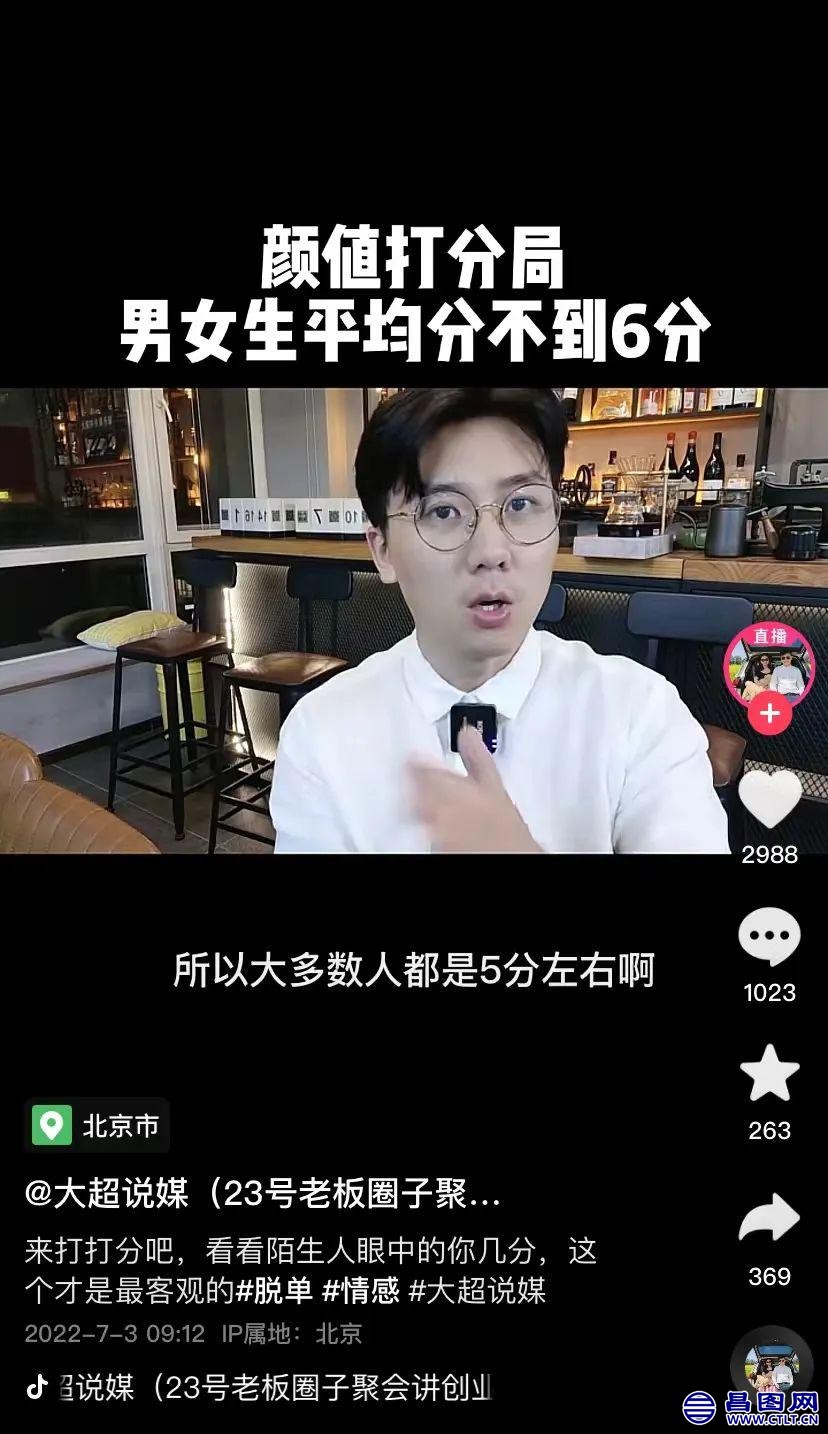
Task: Open the spinning music disc
Action: (x=770, y=1367)
